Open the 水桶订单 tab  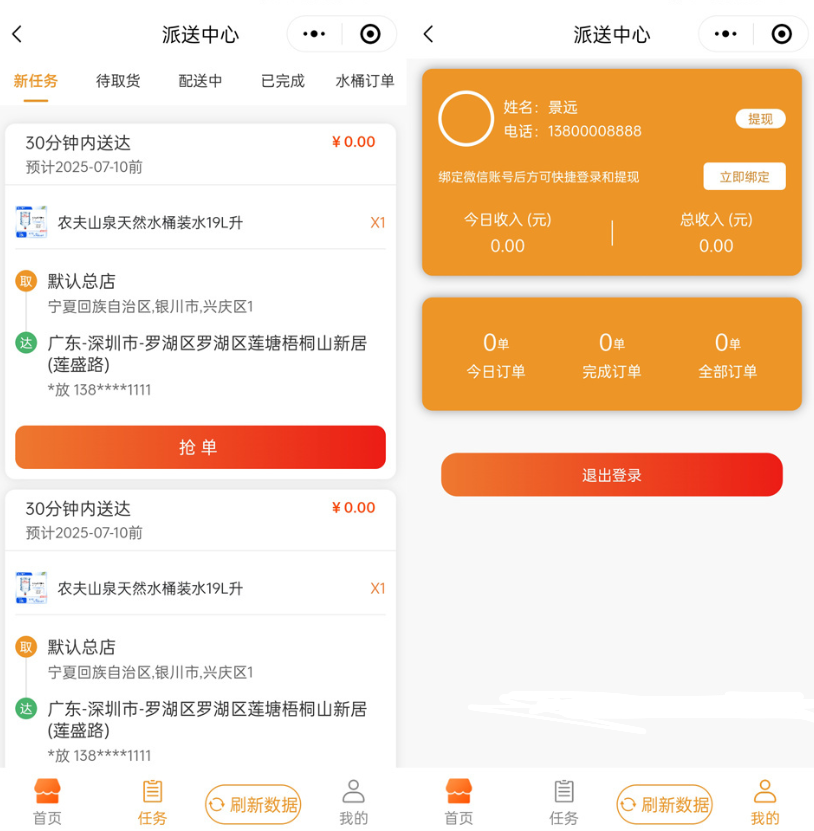[x=364, y=81]
